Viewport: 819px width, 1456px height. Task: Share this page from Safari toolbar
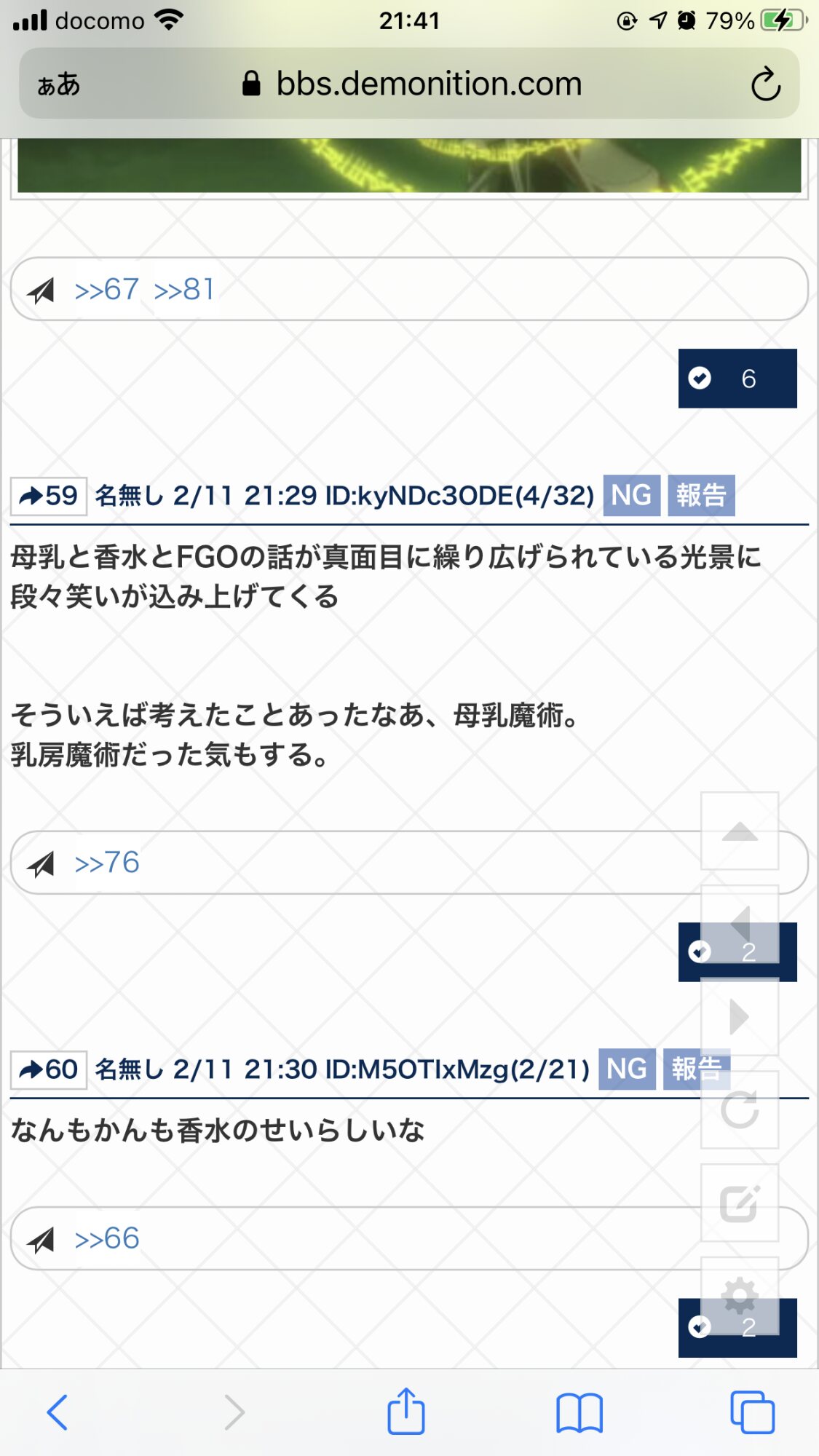point(405,1411)
